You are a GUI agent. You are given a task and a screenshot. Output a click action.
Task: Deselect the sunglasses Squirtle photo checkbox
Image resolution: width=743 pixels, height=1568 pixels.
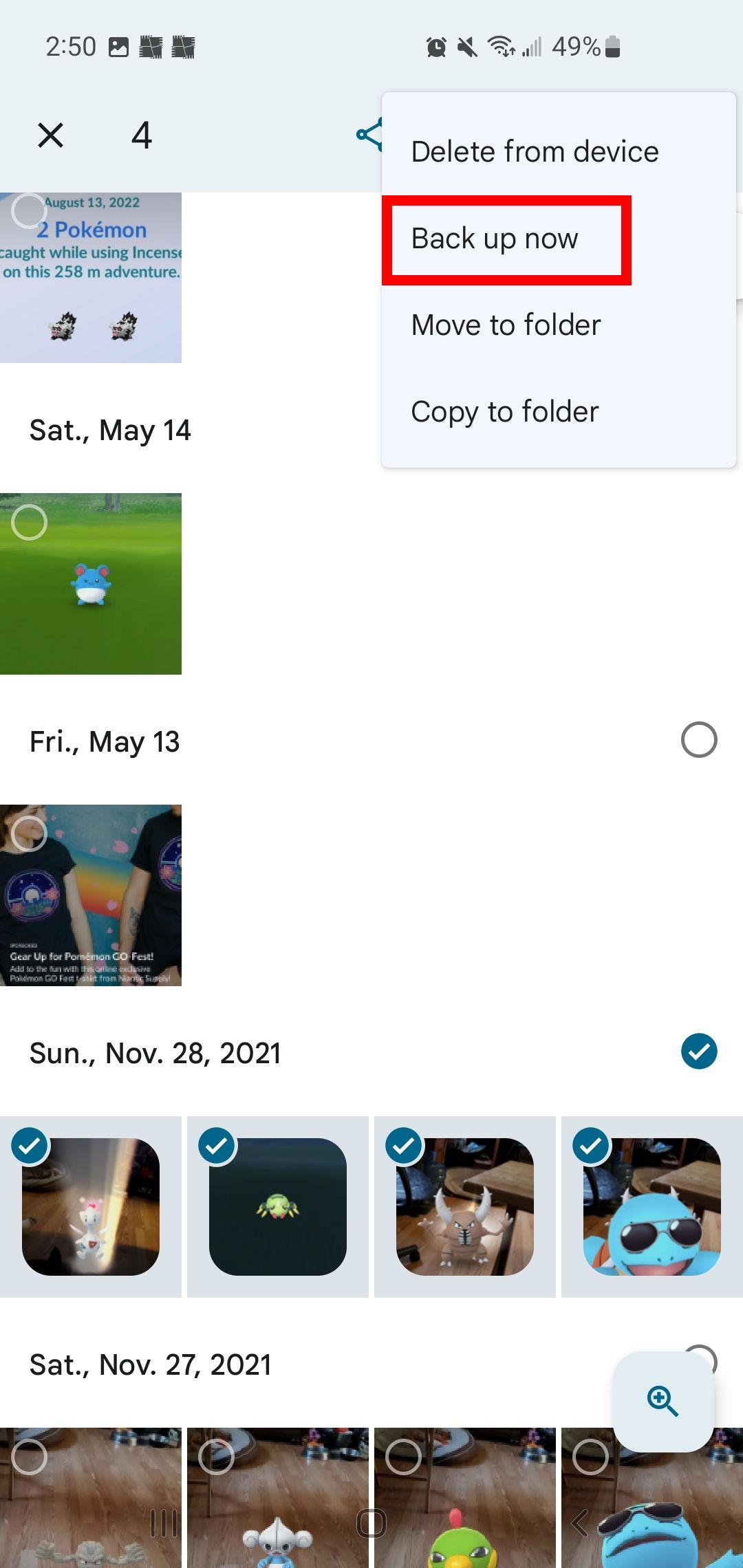click(590, 1146)
